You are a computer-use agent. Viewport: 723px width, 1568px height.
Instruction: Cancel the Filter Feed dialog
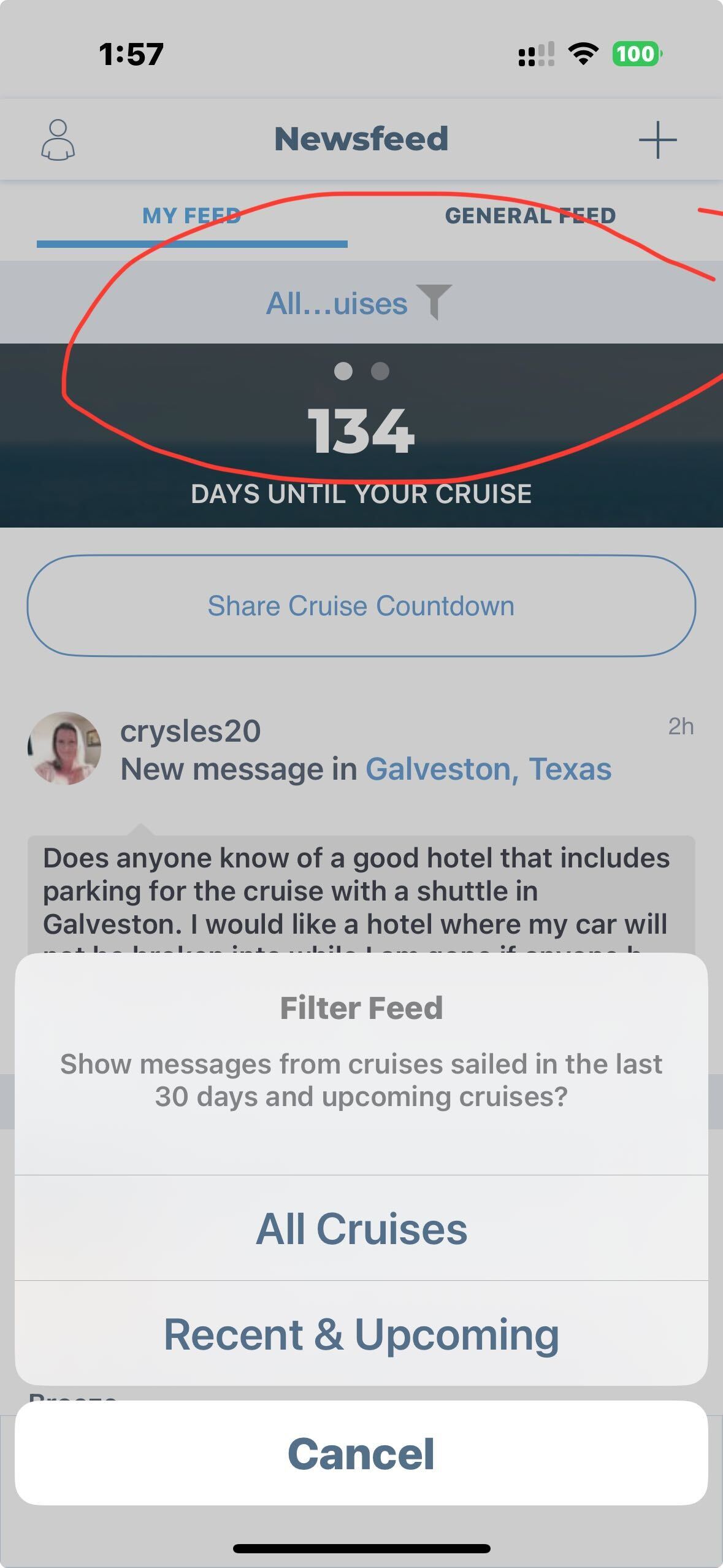(361, 1453)
